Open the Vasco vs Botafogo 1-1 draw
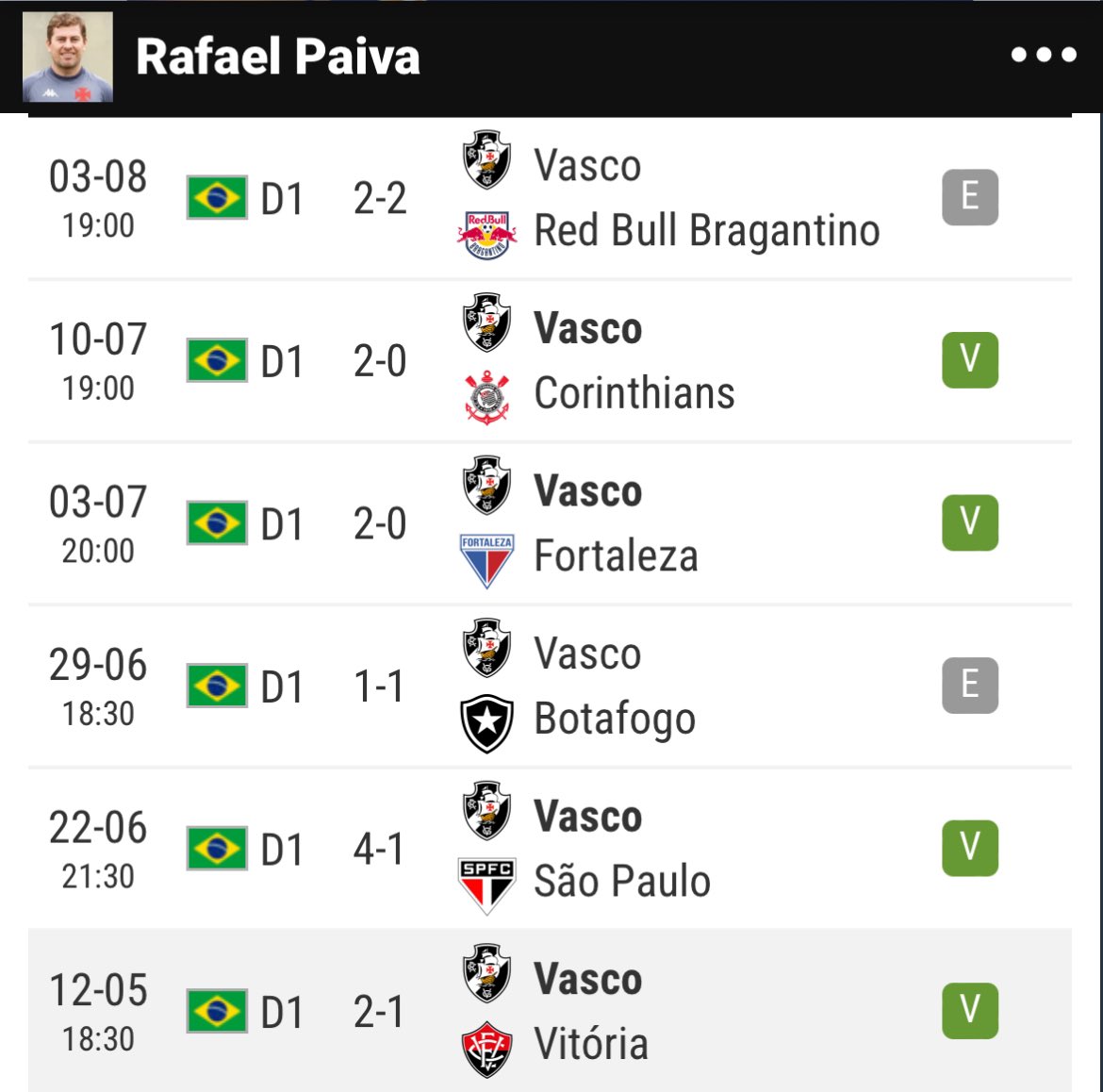Image resolution: width=1103 pixels, height=1092 pixels. [550, 687]
